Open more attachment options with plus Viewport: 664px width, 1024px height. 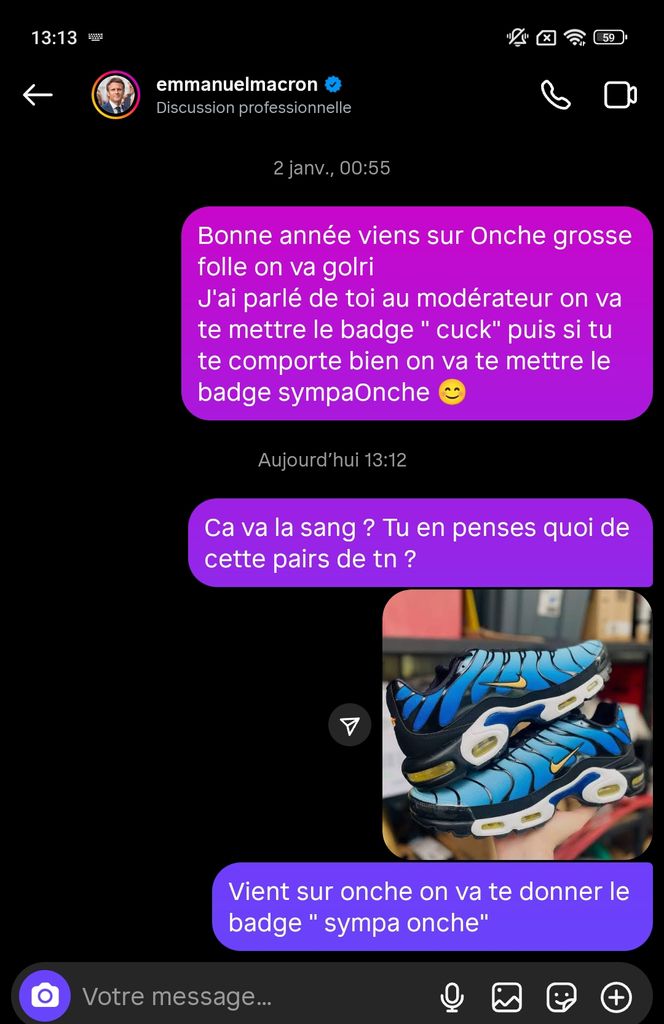point(616,996)
